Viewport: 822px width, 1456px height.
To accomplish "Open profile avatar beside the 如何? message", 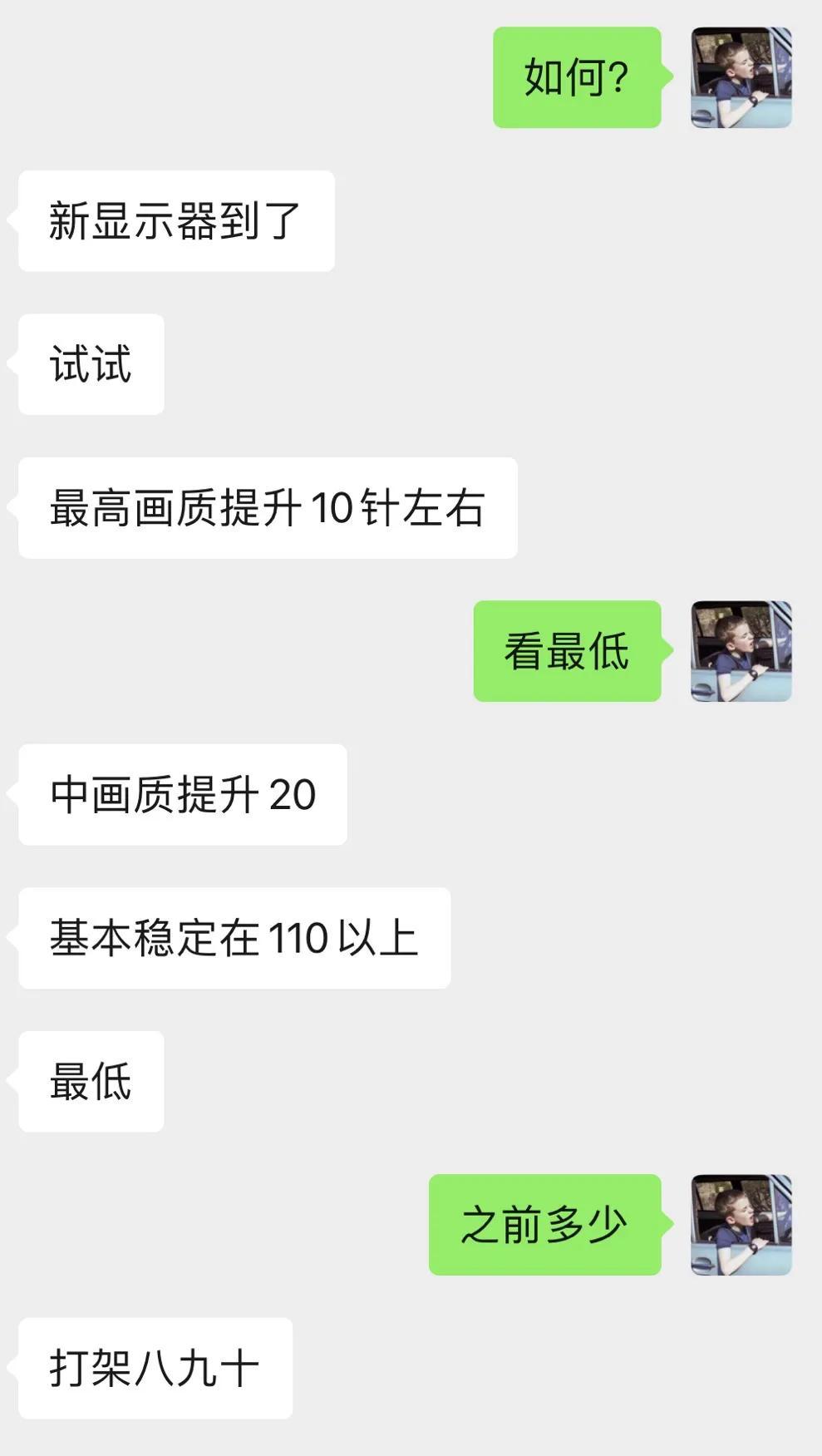I will click(741, 77).
